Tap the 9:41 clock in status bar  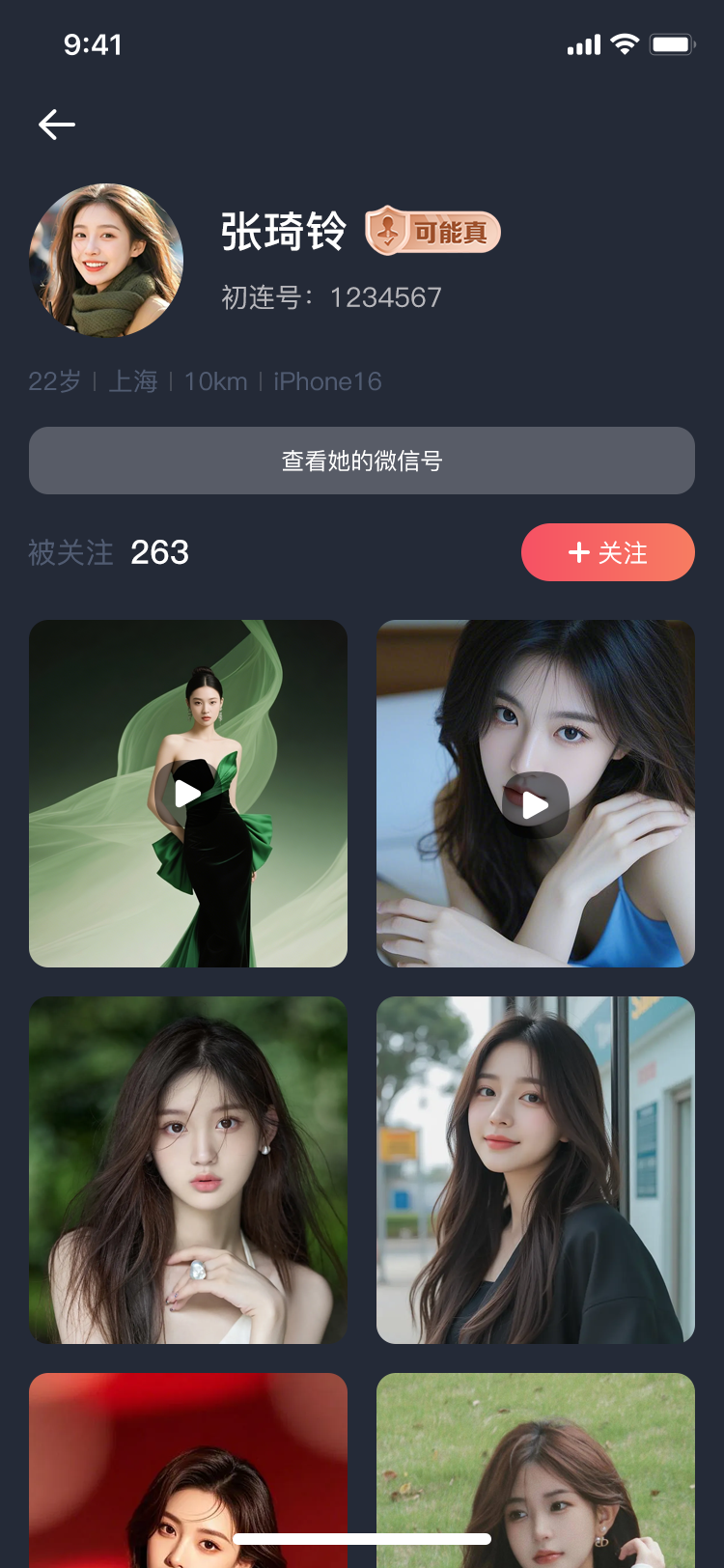pyautogui.click(x=94, y=43)
